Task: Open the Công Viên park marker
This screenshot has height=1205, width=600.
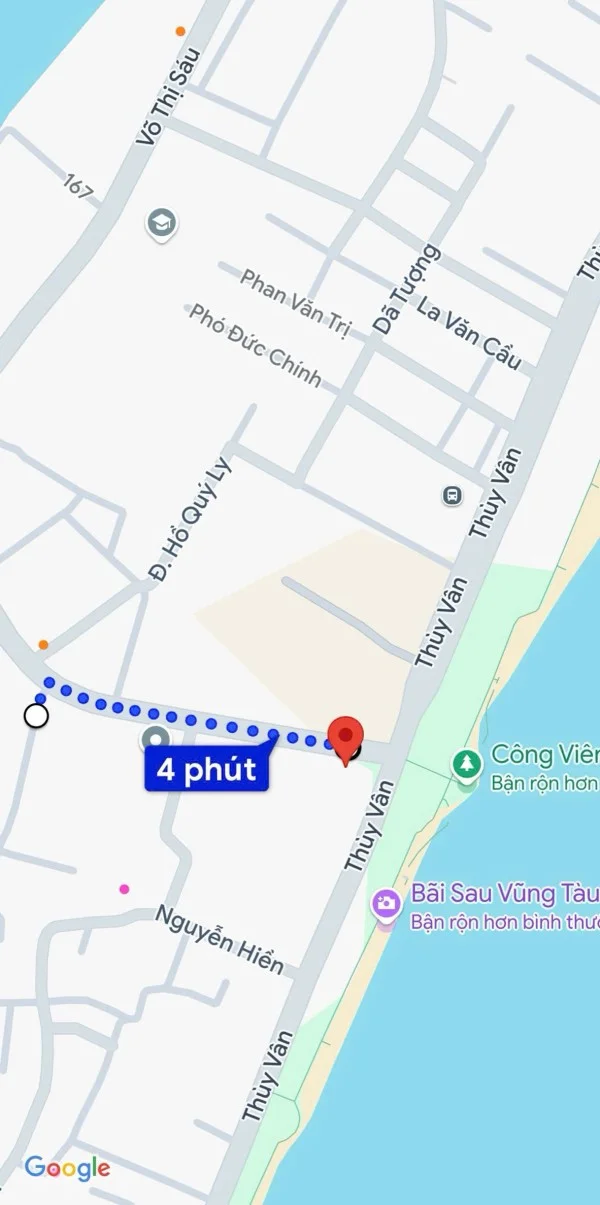Action: (x=466, y=765)
